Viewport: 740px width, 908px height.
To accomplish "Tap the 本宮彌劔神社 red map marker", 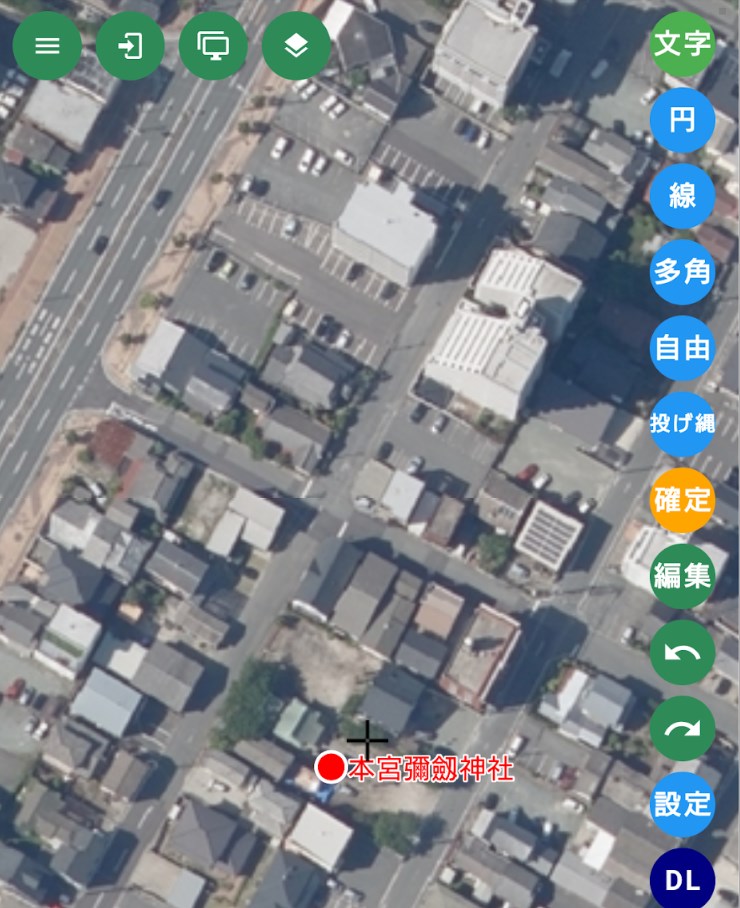I will (330, 768).
